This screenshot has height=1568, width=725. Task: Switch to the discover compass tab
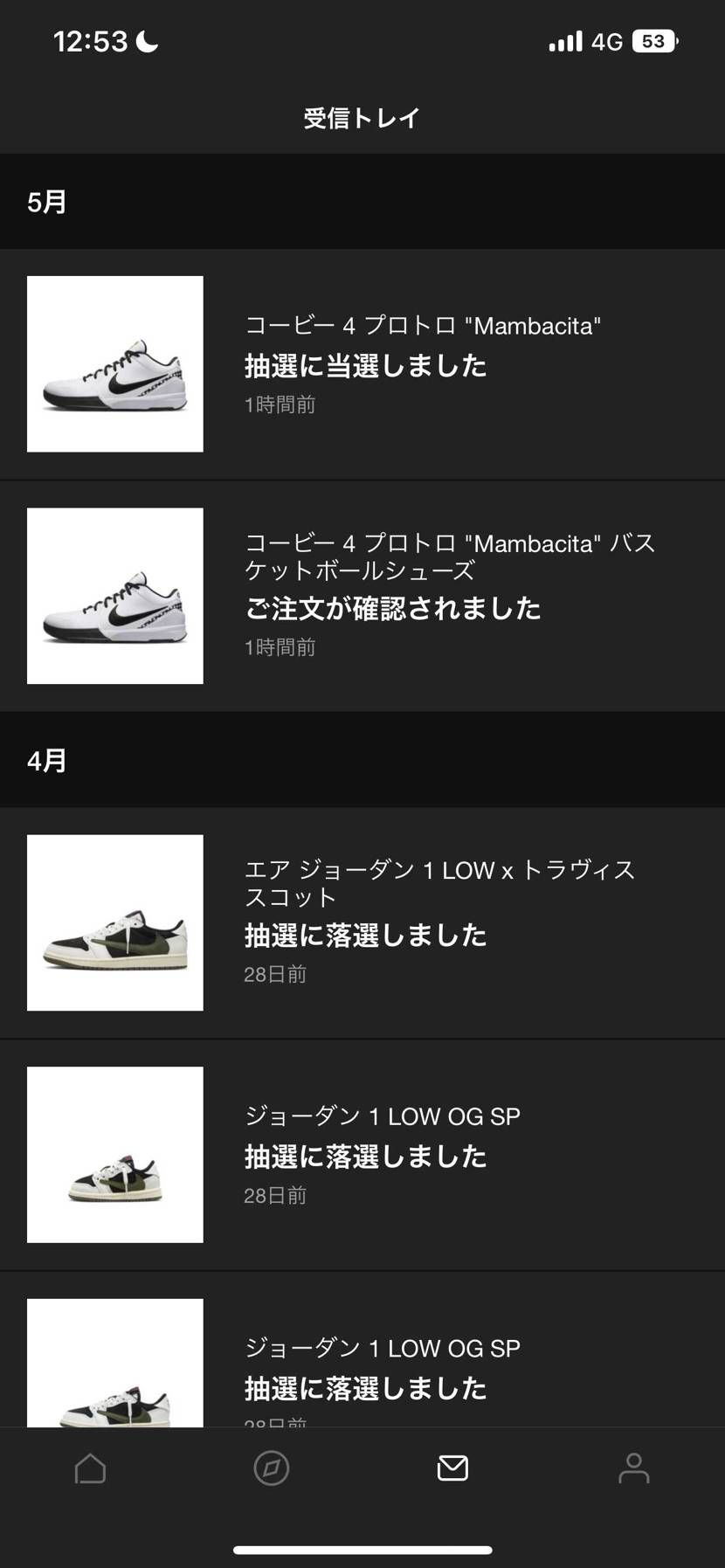point(272,1468)
